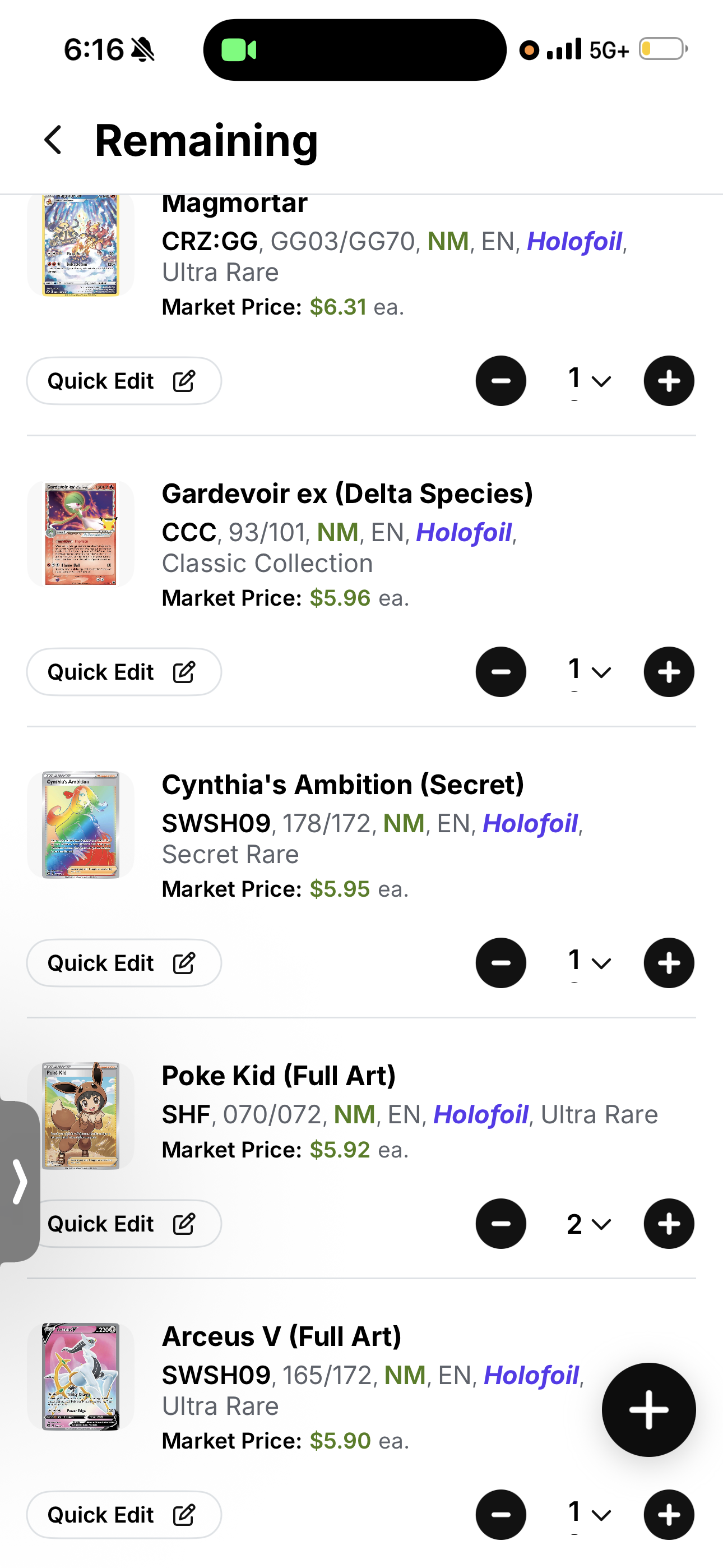This screenshot has width=723, height=1568.
Task: Open Quick Edit for Arceus V
Action: 123,1514
